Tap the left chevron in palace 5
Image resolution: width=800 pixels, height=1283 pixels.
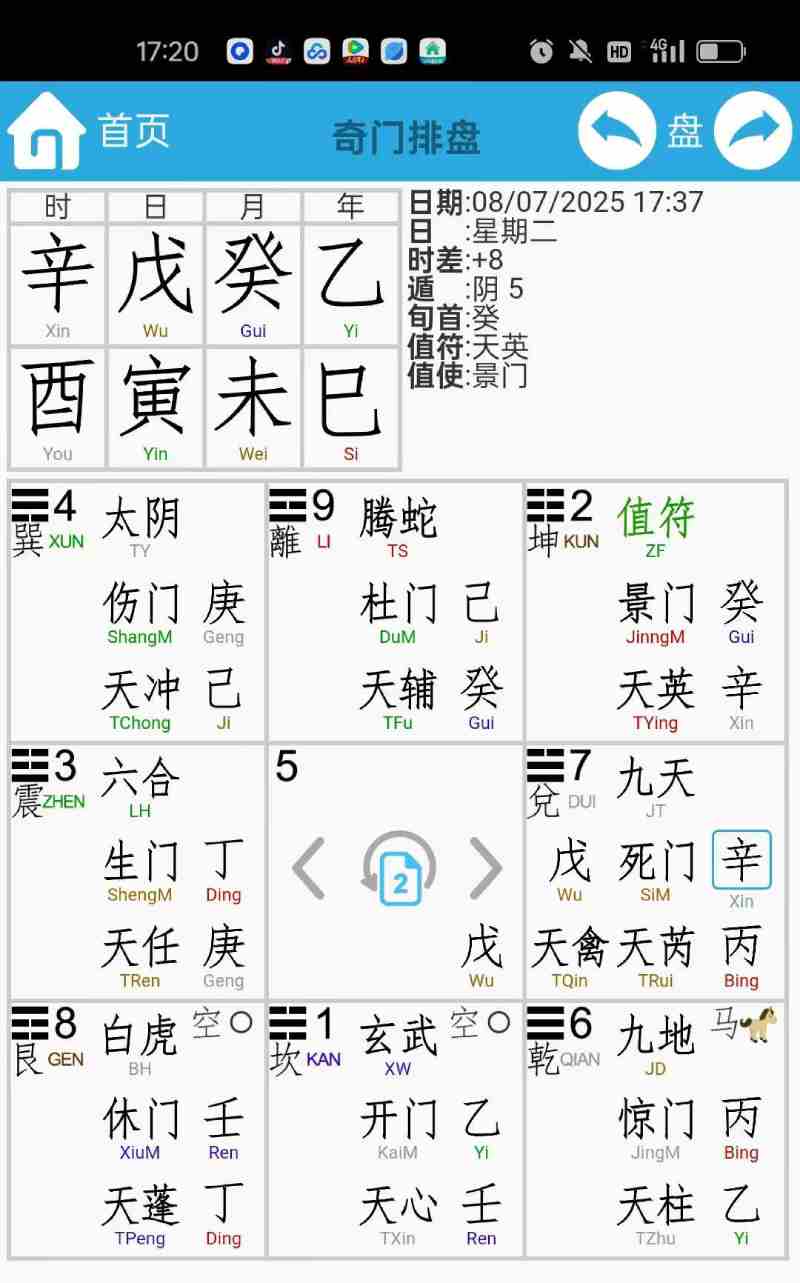tap(308, 868)
